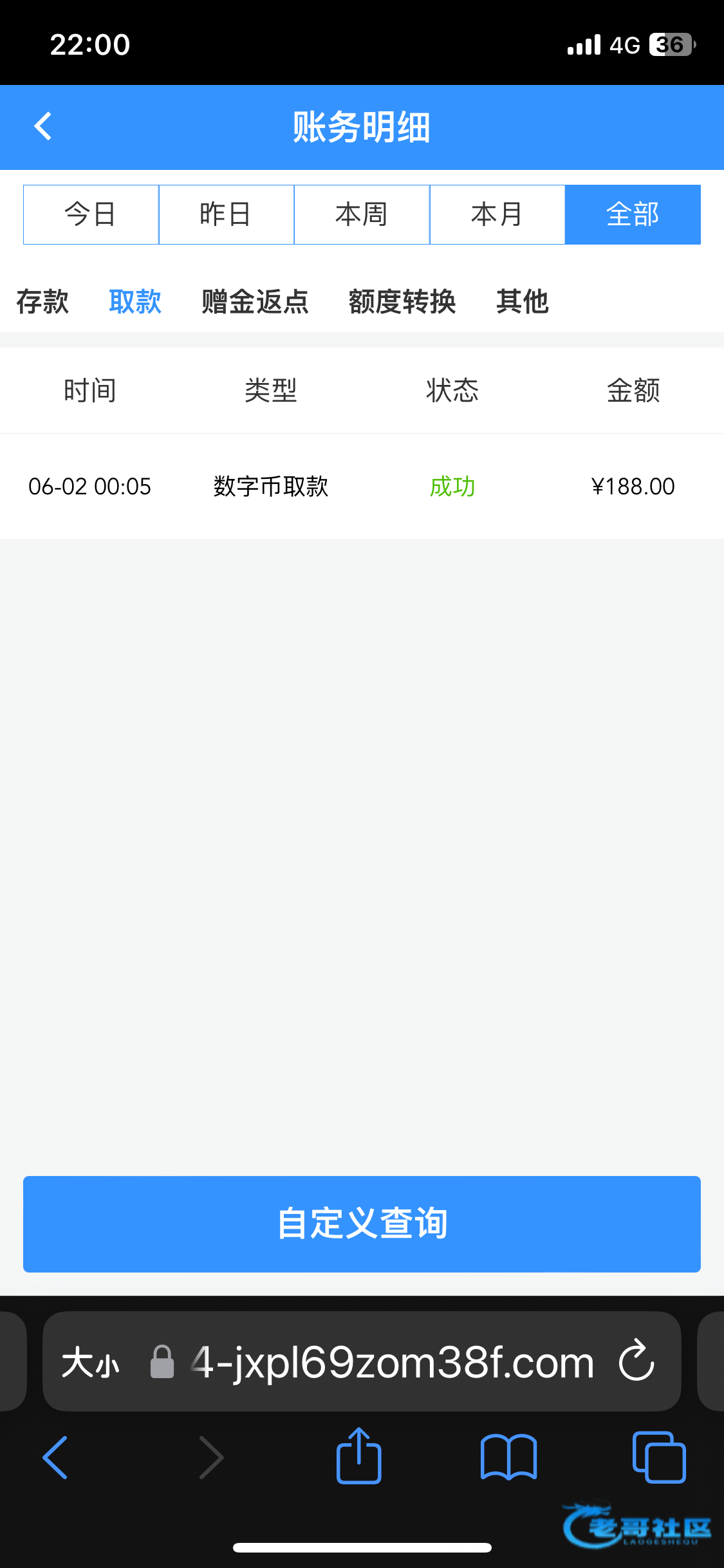724x1568 pixels.
Task: Tap the browser address bar URL
Action: click(393, 1362)
